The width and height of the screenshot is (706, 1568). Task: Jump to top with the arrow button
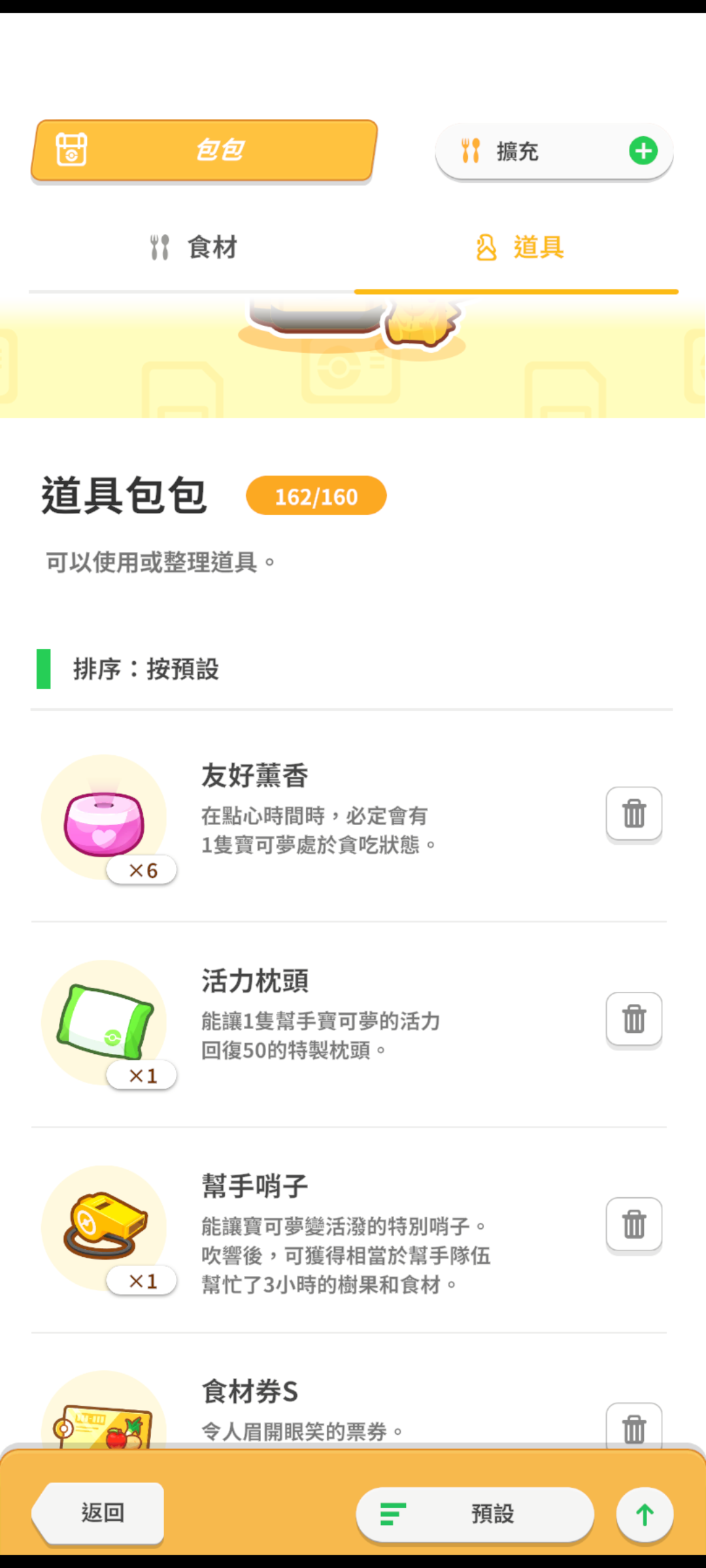coord(645,1514)
